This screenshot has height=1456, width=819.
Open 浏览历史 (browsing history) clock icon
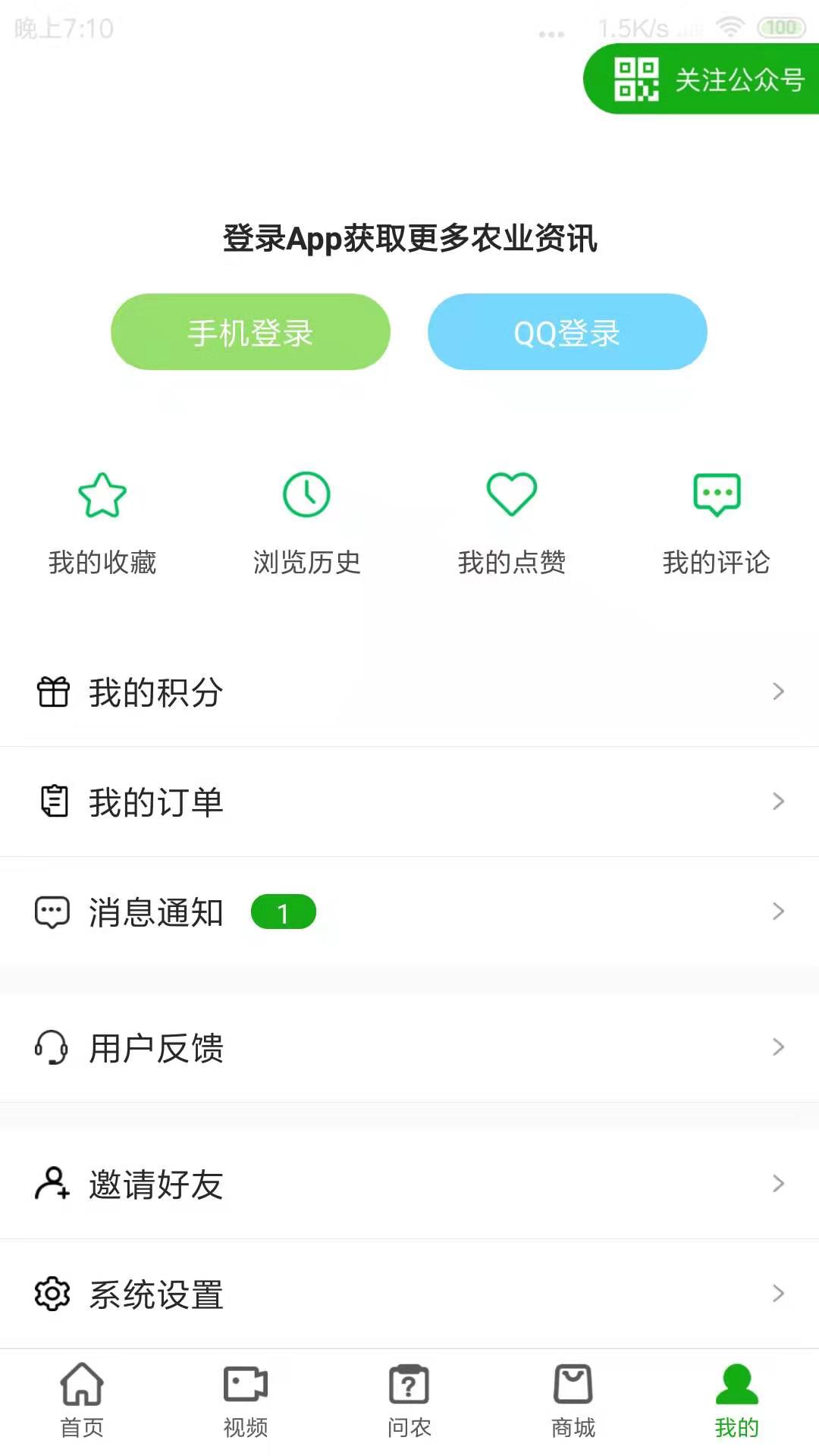(x=306, y=494)
